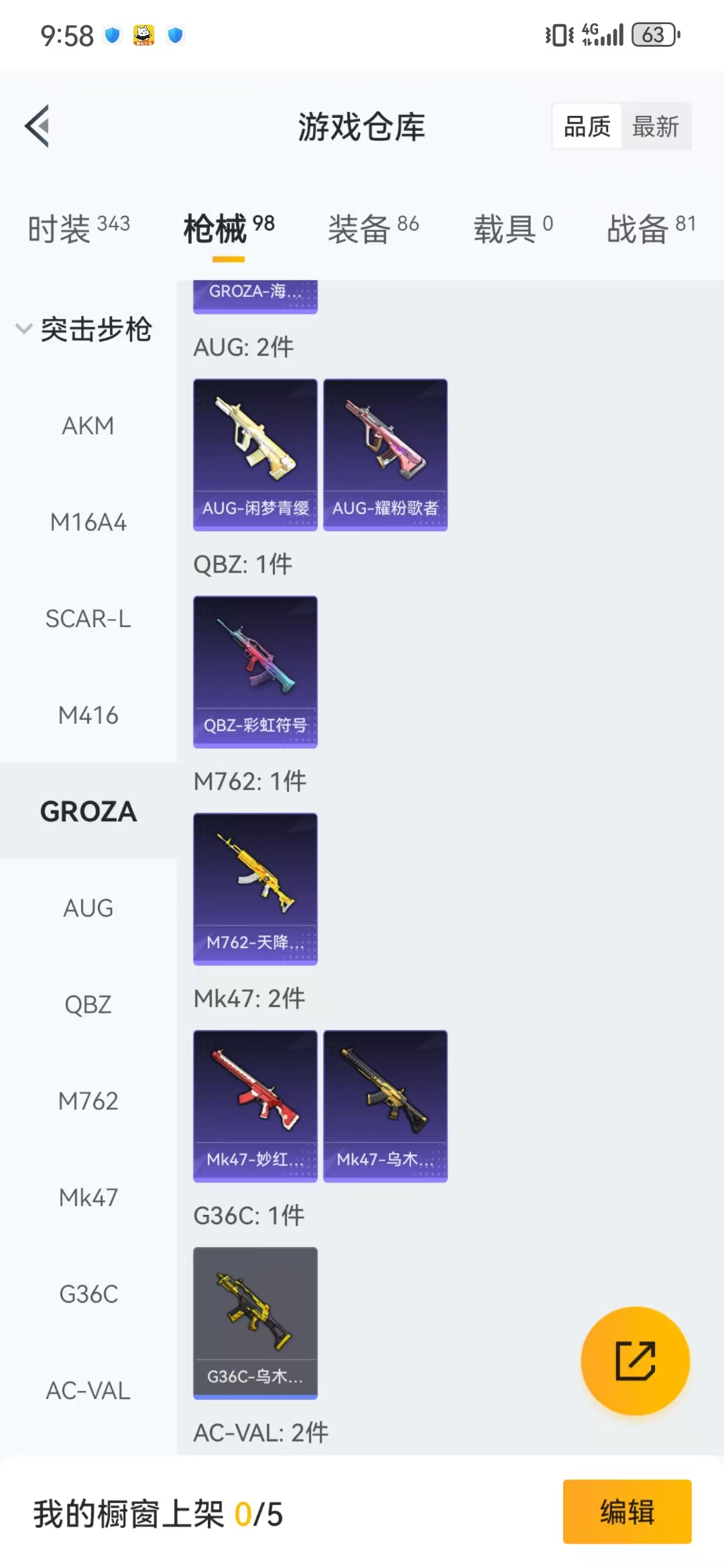Select M16A4 in the side list
724x1568 pixels.
point(88,522)
